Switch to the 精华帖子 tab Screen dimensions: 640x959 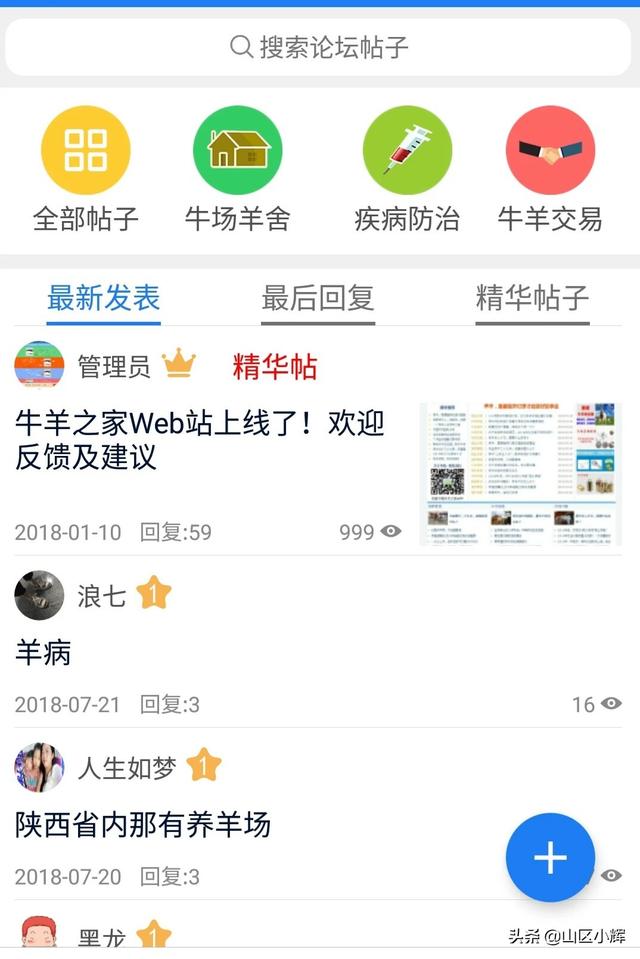[x=532, y=298]
